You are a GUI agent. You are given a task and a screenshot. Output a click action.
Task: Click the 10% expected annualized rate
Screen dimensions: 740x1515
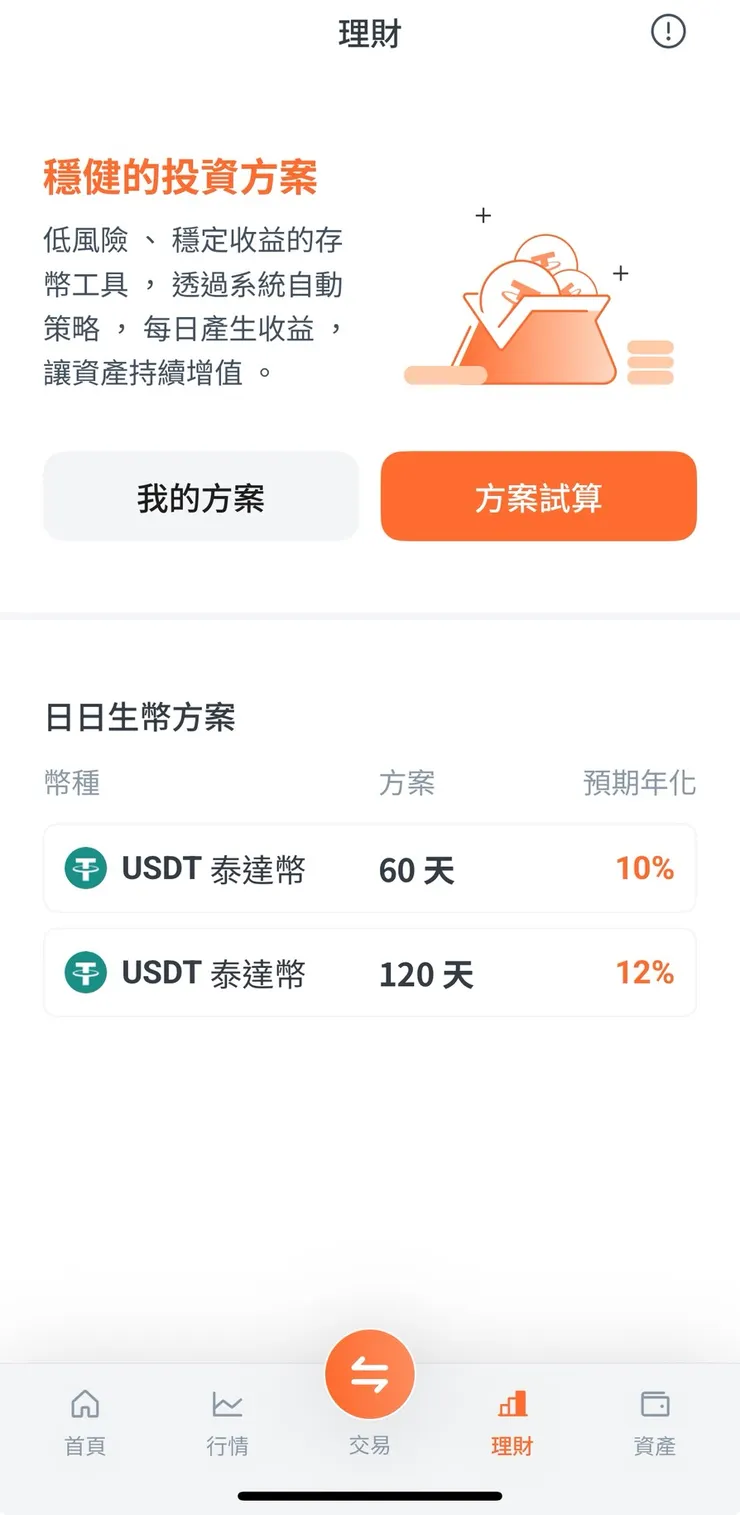click(645, 868)
